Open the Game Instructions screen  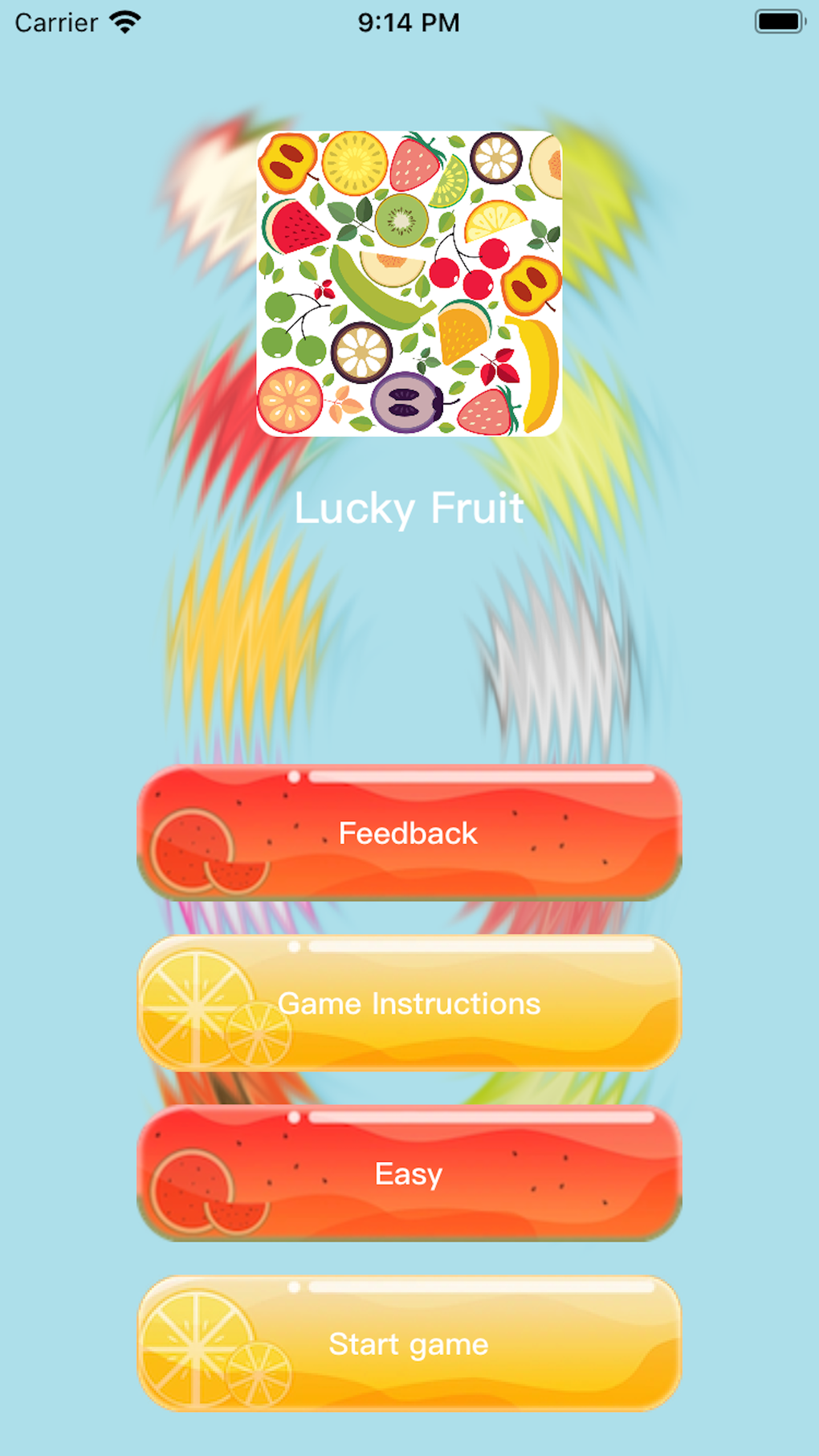(x=409, y=1003)
